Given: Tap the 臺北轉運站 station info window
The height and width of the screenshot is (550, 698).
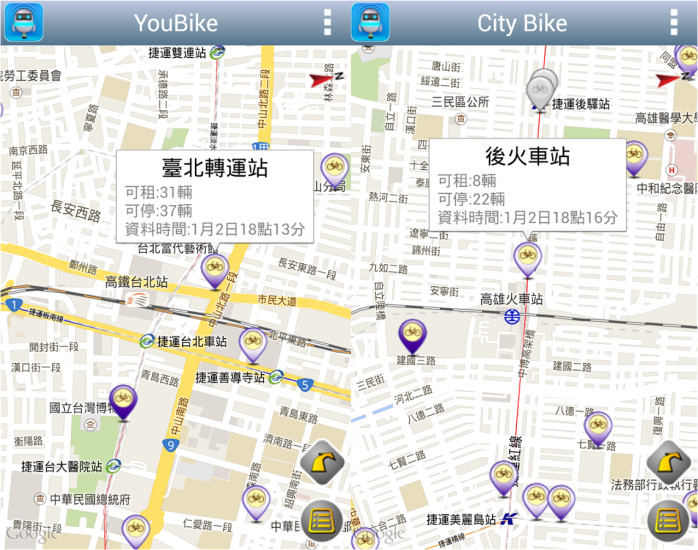Looking at the screenshot, I should [x=215, y=195].
